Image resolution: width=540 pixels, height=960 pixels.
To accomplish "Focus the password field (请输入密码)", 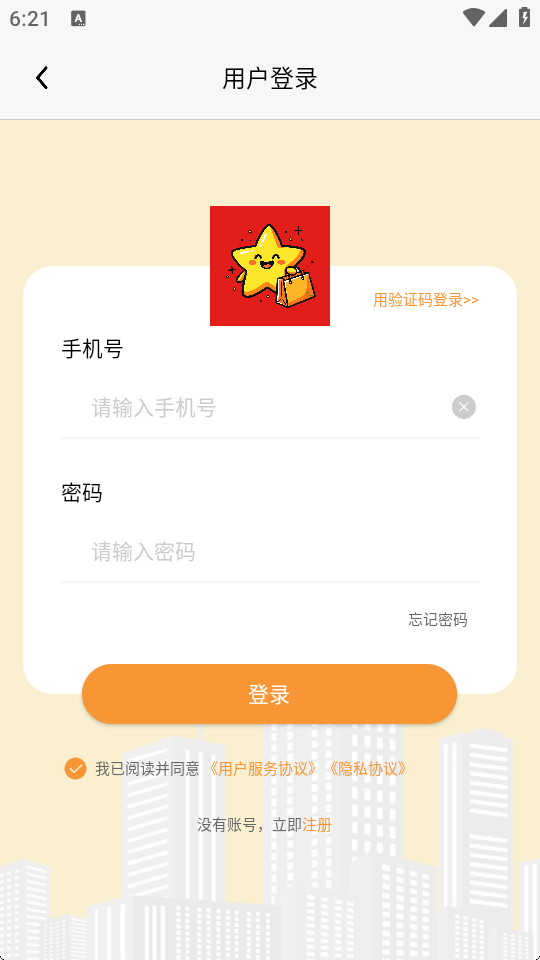I will [x=269, y=552].
